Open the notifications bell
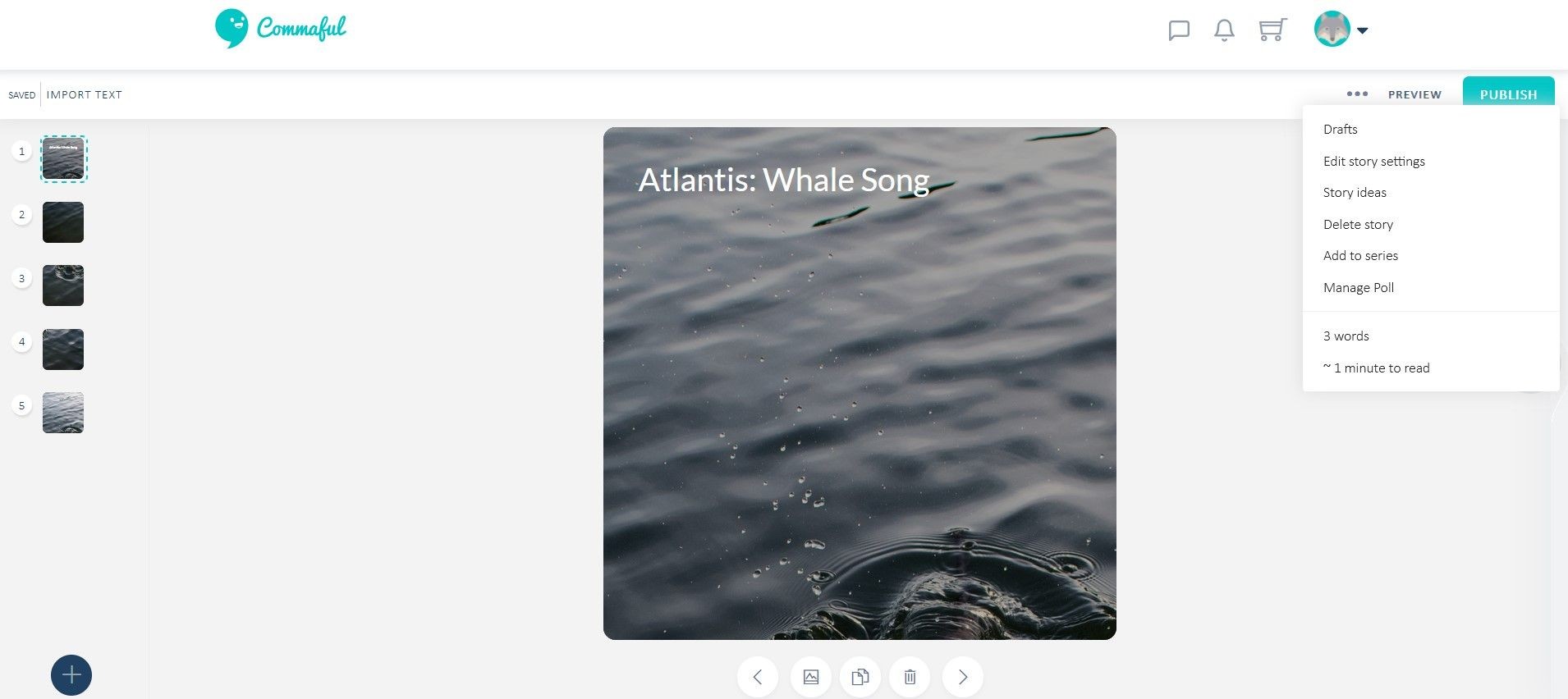 point(1224,30)
